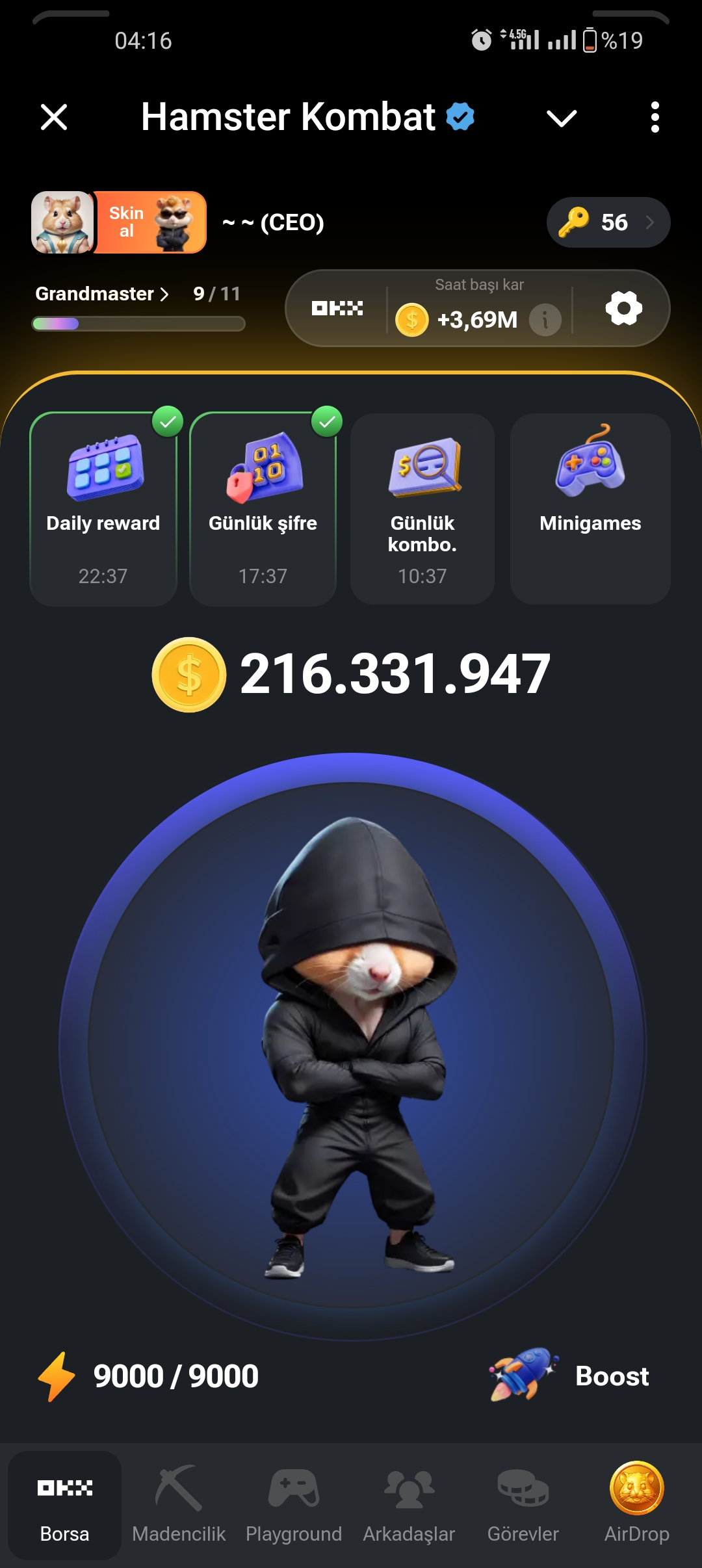The image size is (702, 1568).
Task: Open settings gear icon
Action: point(623,308)
